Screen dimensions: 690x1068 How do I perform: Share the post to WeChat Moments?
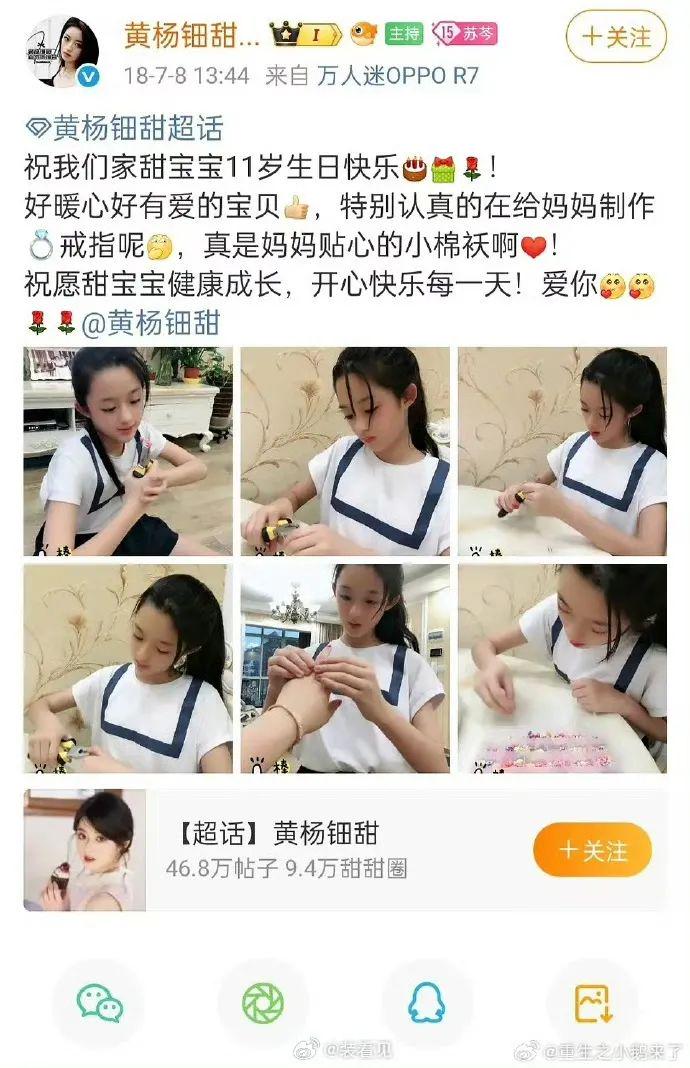(x=263, y=1003)
